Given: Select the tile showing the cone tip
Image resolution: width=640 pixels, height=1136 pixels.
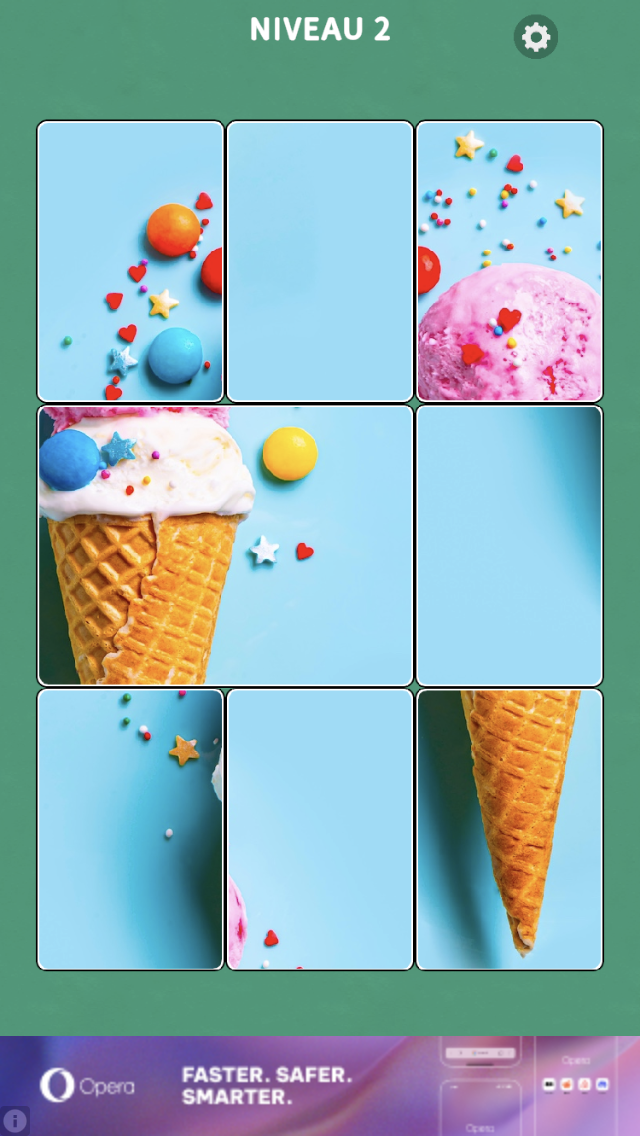Looking at the screenshot, I should click(x=509, y=829).
